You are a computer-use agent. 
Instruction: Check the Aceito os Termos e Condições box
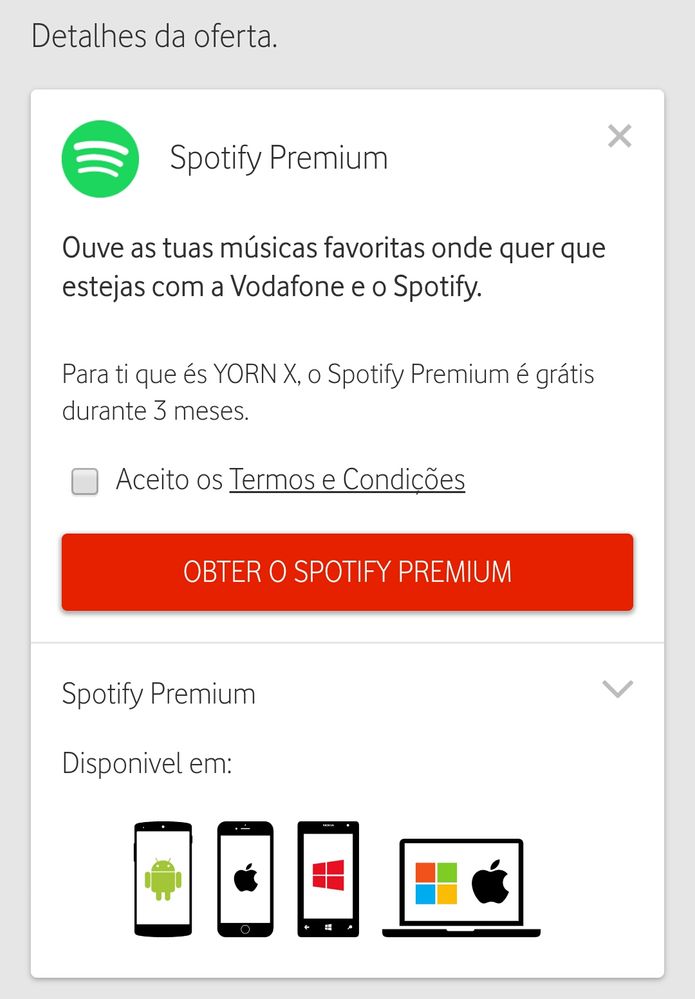(85, 482)
